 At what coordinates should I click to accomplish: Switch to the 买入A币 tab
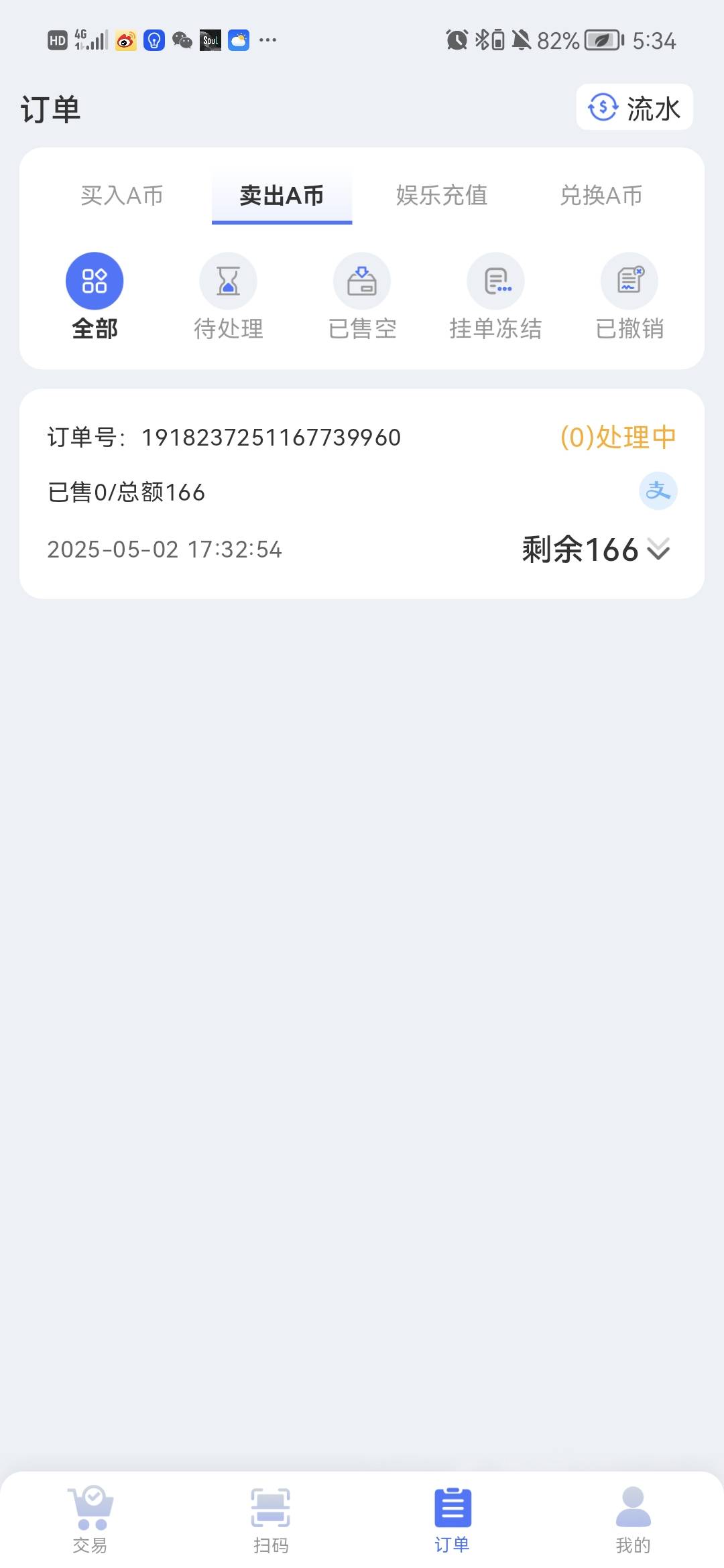(x=121, y=196)
